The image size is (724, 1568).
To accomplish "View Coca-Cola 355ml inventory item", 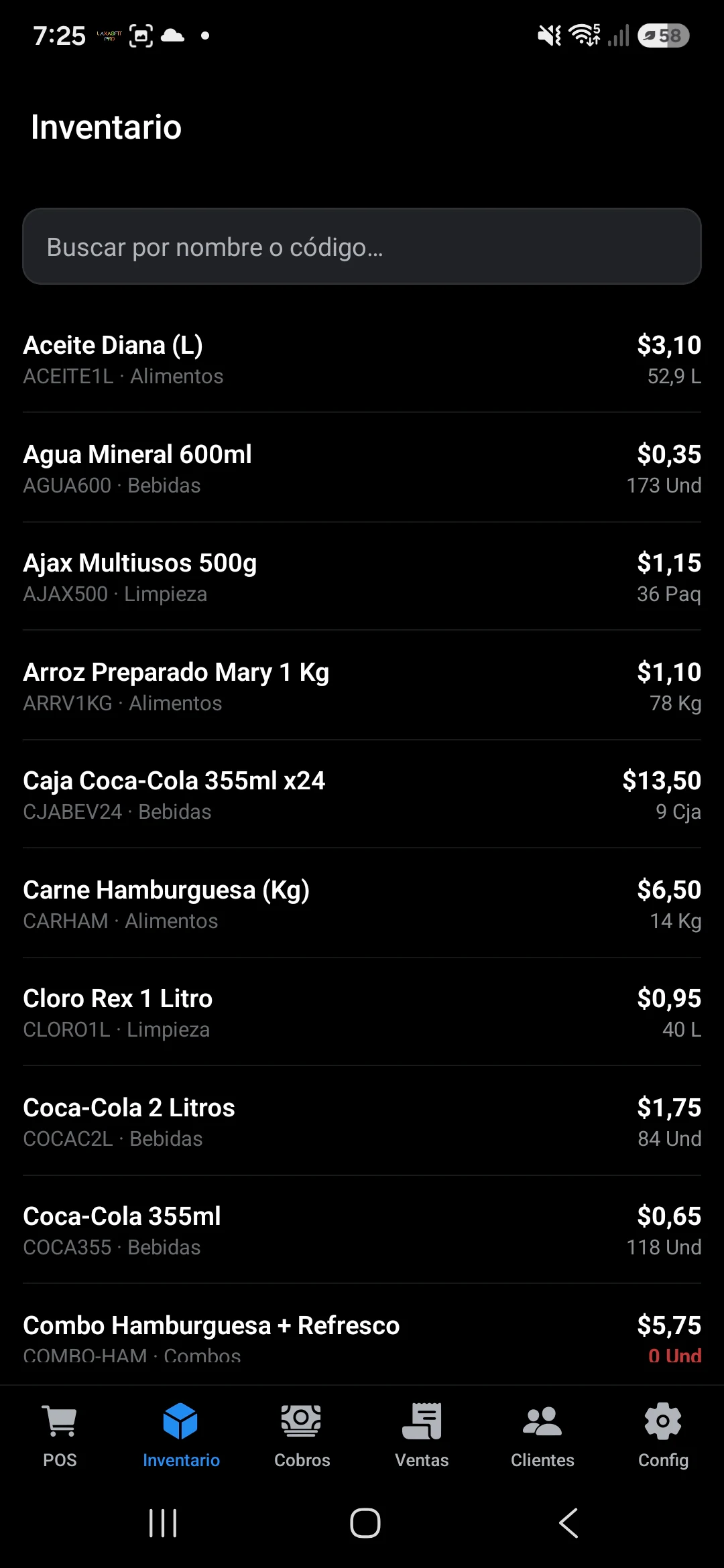I will click(x=362, y=1230).
